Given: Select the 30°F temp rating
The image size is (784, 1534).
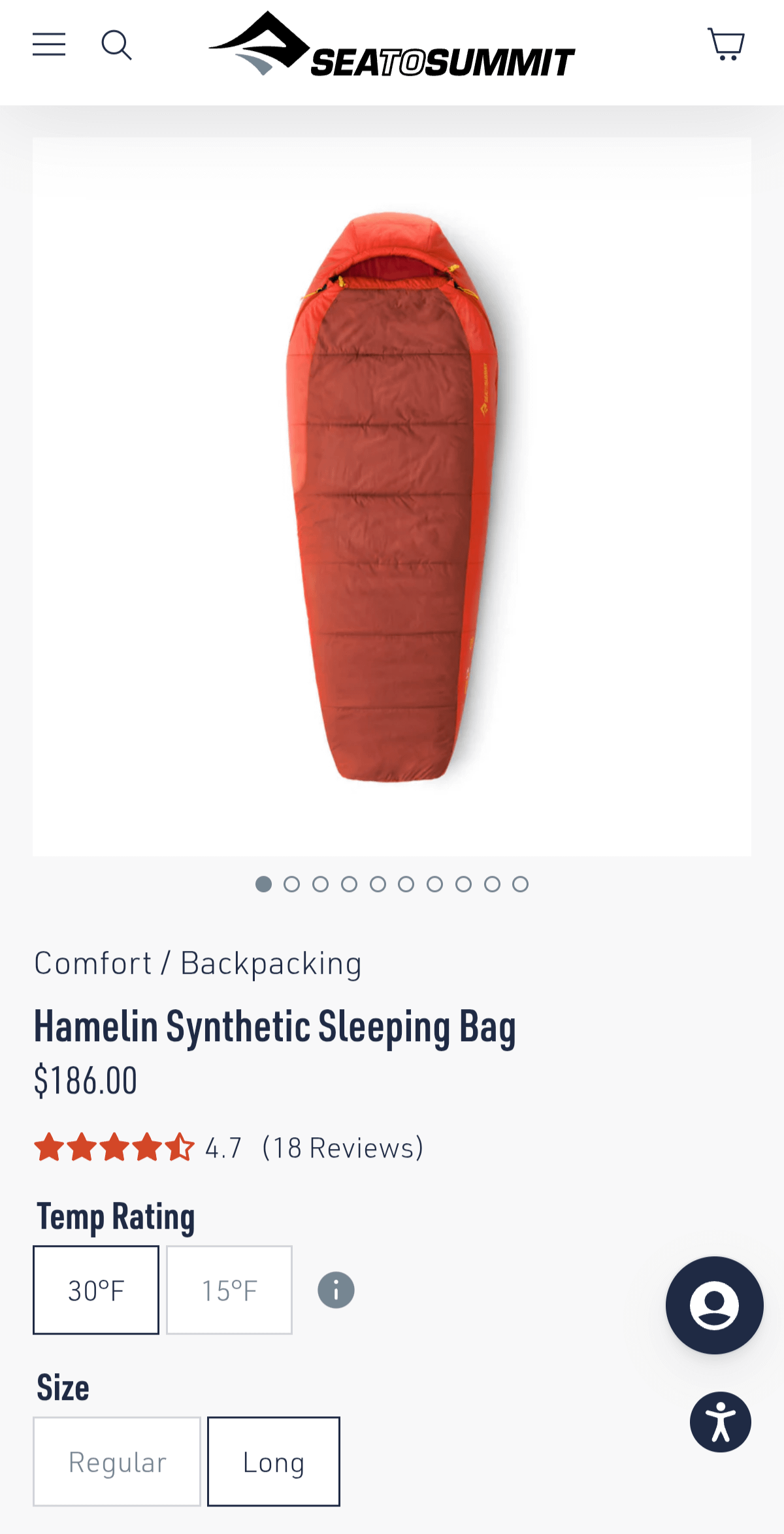Looking at the screenshot, I should (96, 1290).
